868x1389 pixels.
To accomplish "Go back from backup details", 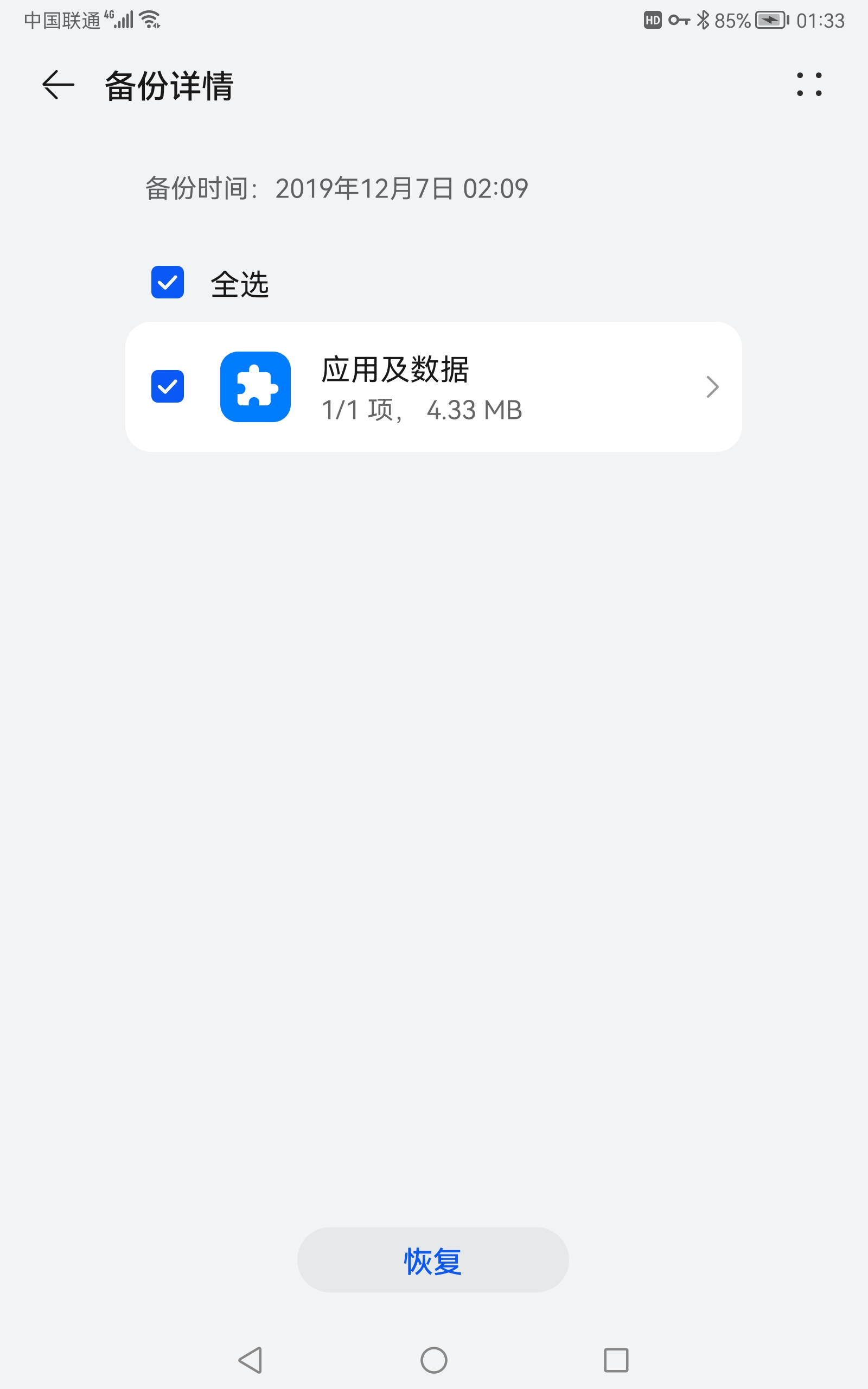I will click(59, 85).
